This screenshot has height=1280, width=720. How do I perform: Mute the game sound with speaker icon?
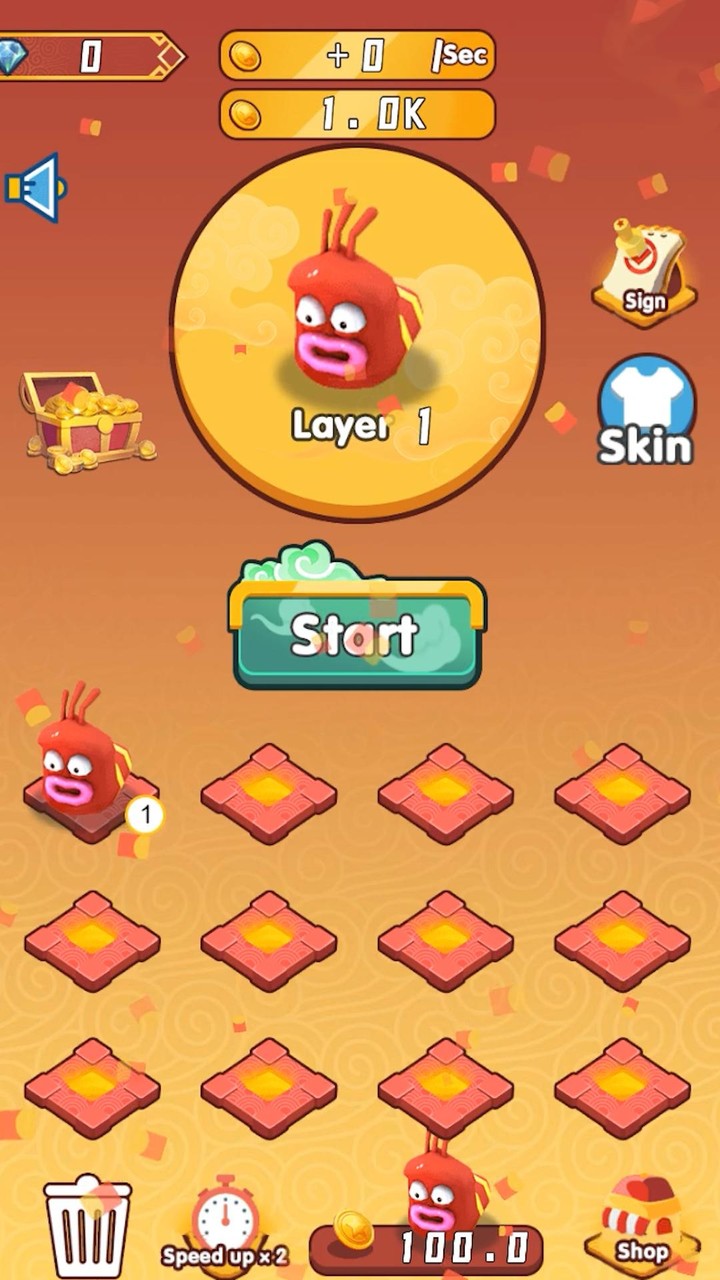point(36,188)
